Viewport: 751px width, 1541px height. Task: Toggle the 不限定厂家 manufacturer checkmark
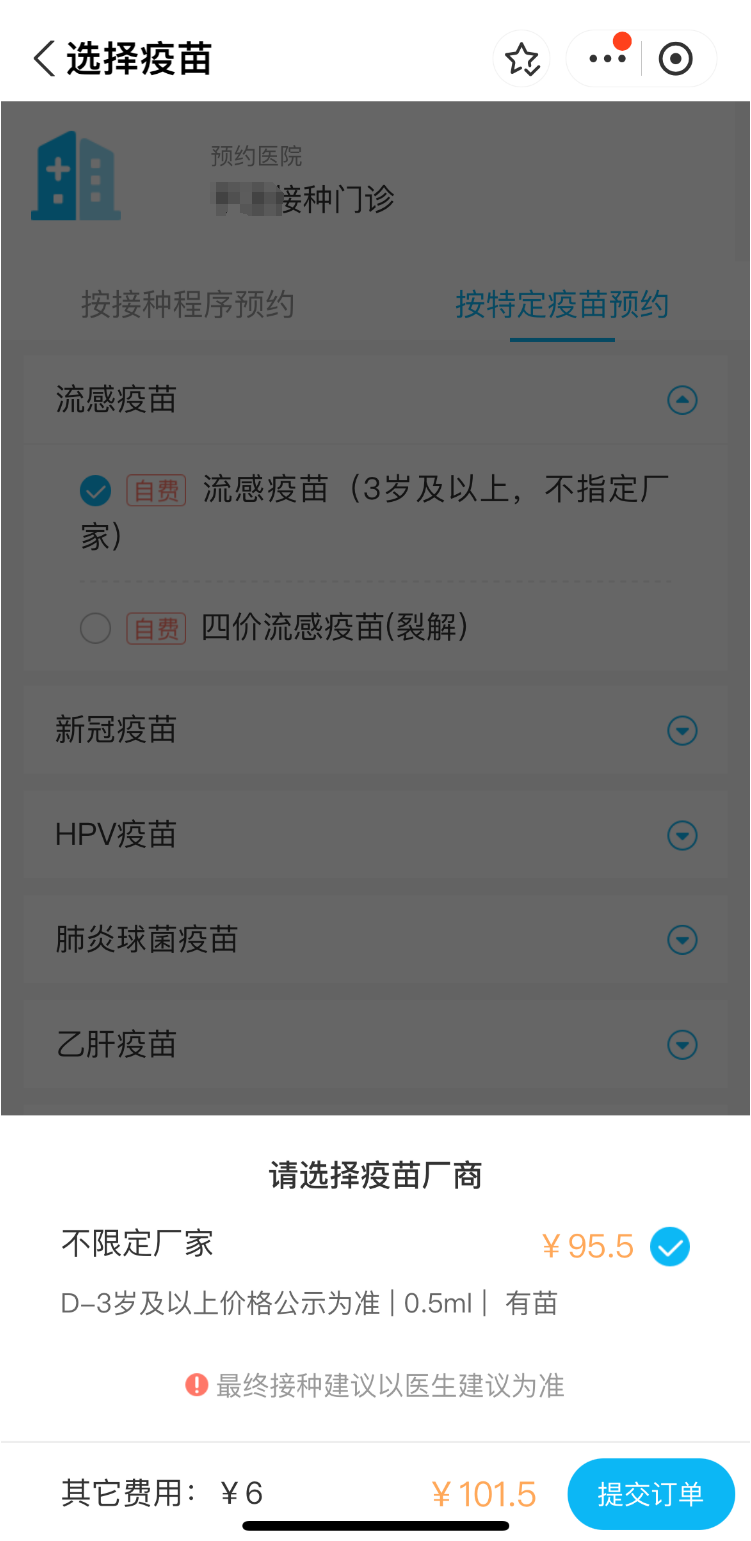pos(670,1247)
